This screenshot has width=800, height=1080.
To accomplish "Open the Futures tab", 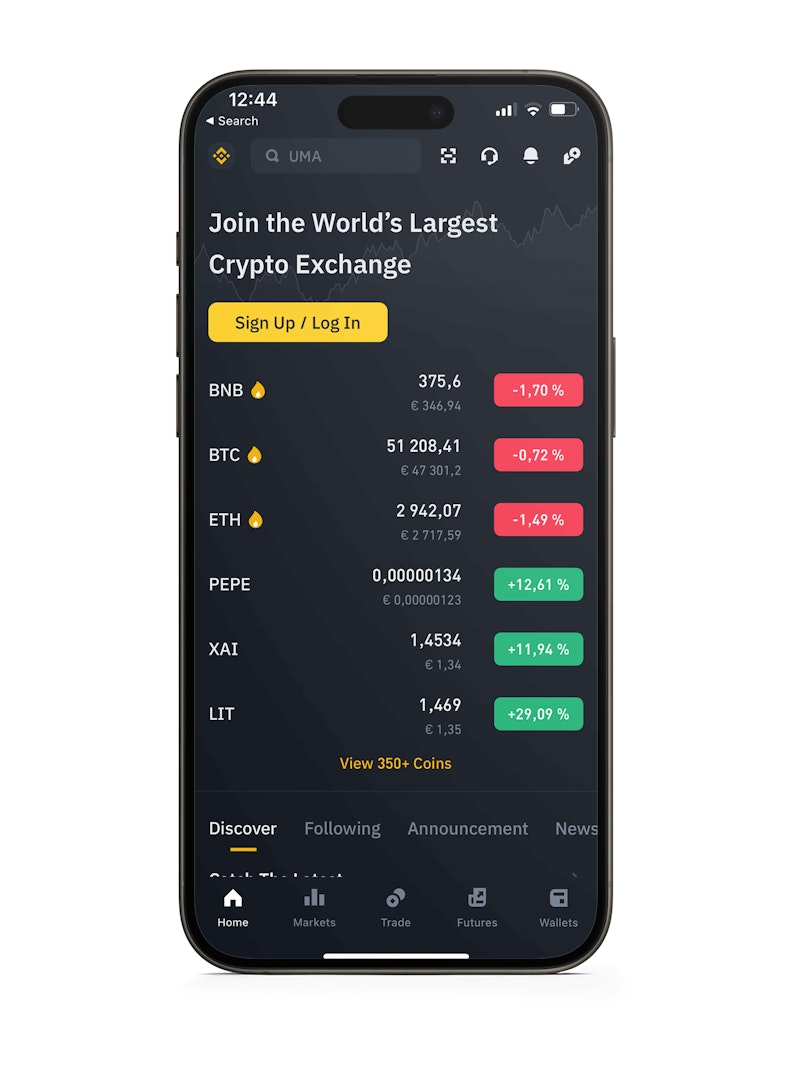I will point(477,907).
